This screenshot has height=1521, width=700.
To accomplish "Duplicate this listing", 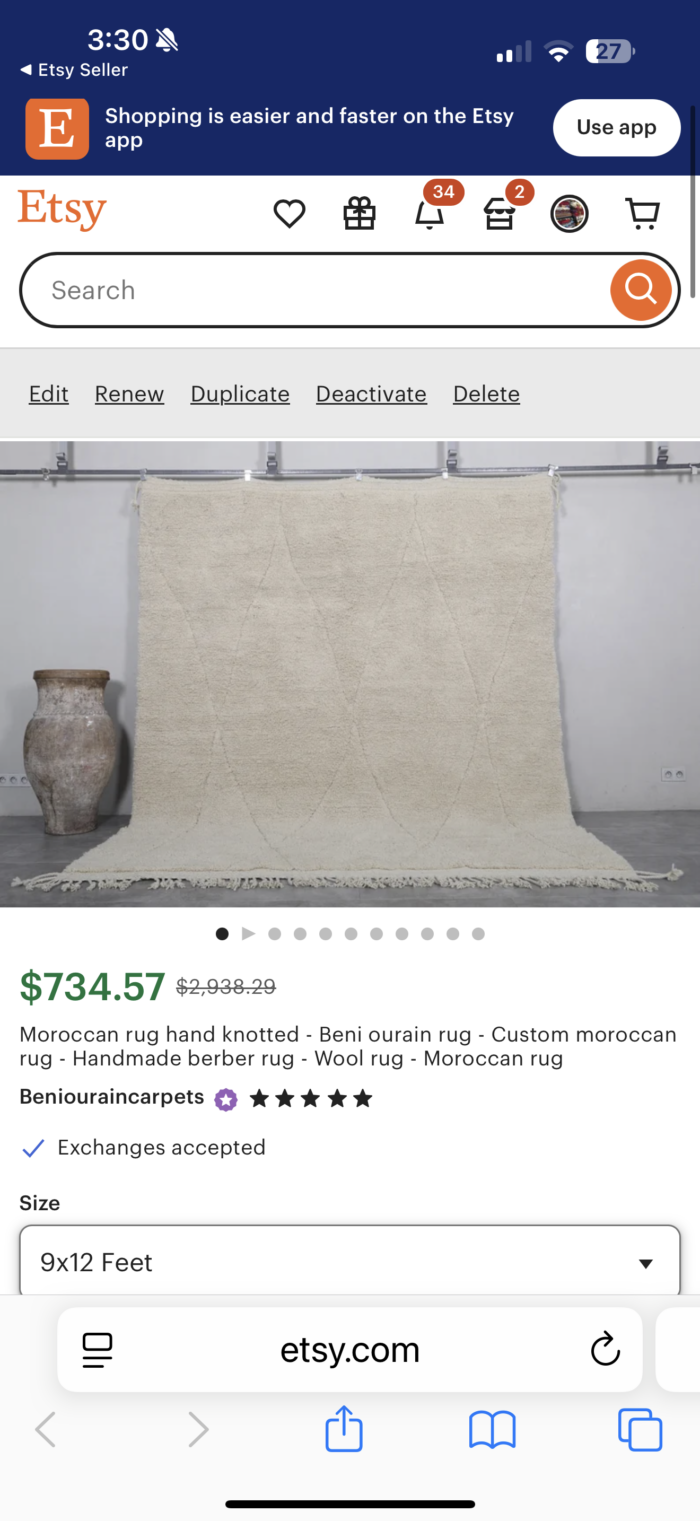I will pos(240,394).
